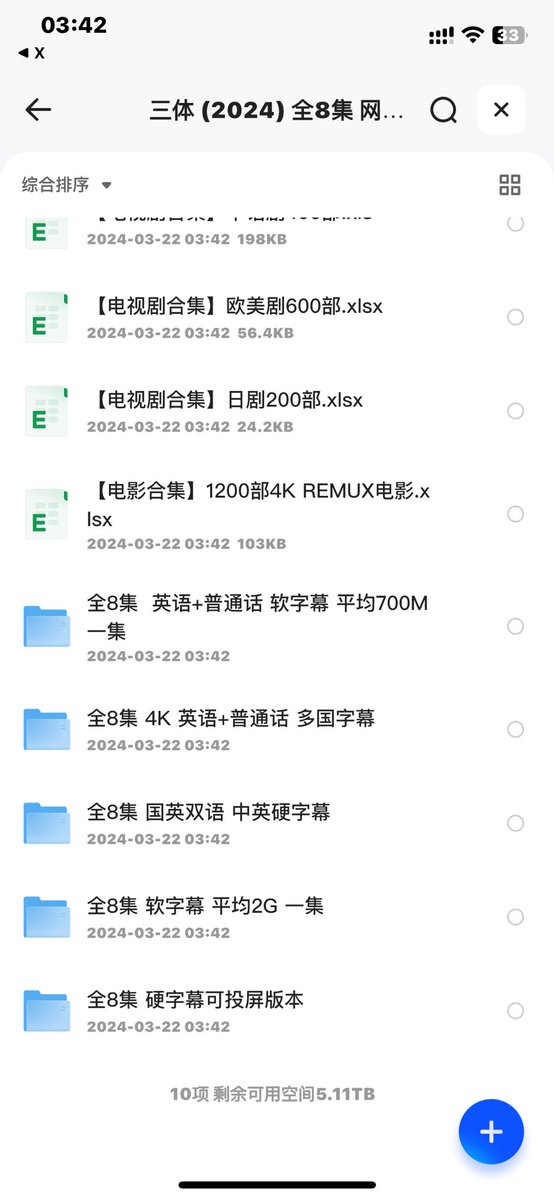
Task: Select the 日剧200部.xlsx checkbox
Action: pyautogui.click(x=515, y=411)
